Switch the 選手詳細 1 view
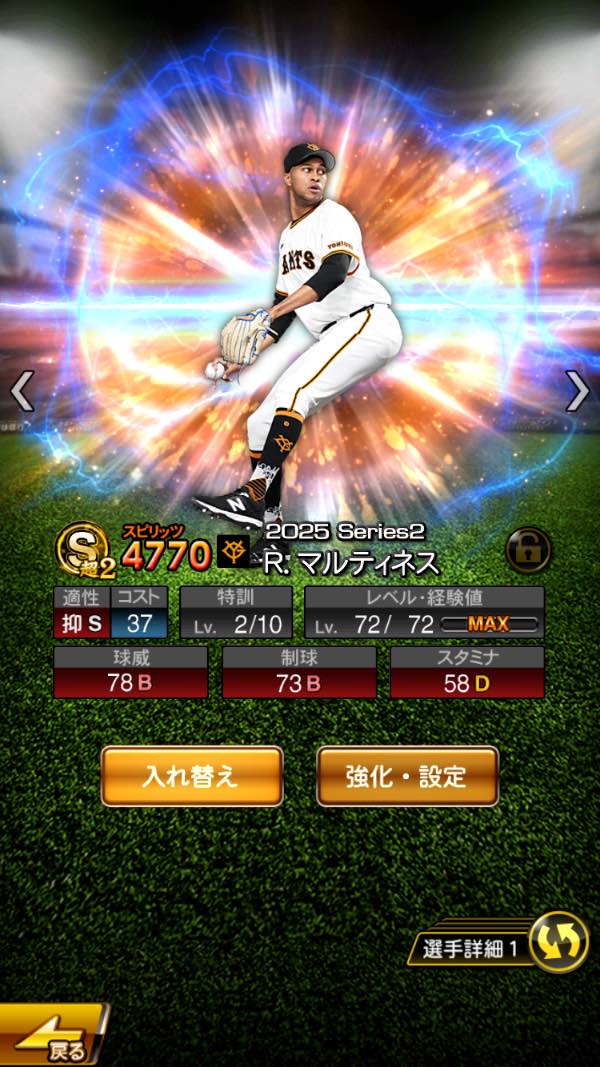The image size is (600, 1067). (558, 943)
